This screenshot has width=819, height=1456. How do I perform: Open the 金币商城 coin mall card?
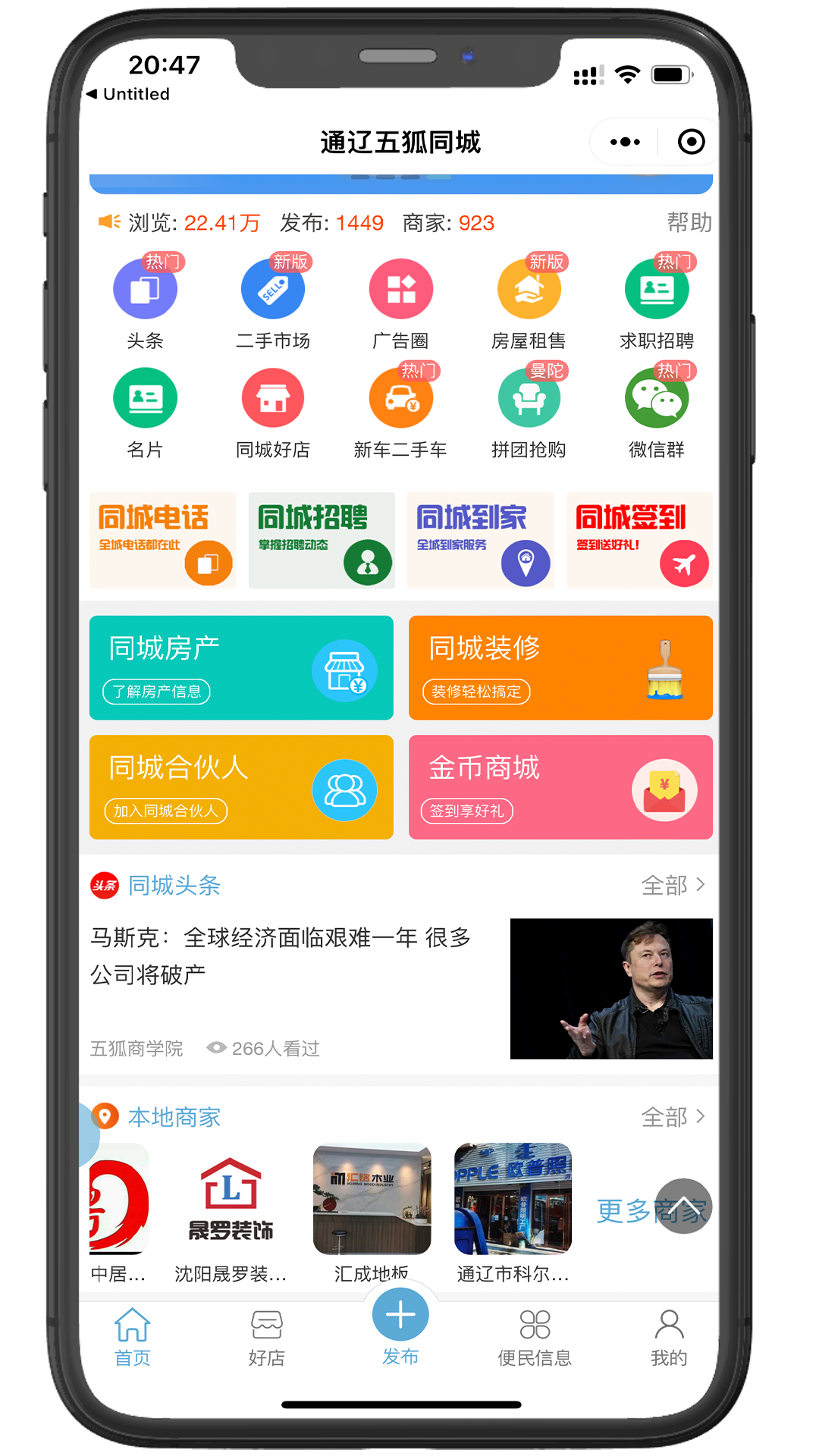pos(560,787)
